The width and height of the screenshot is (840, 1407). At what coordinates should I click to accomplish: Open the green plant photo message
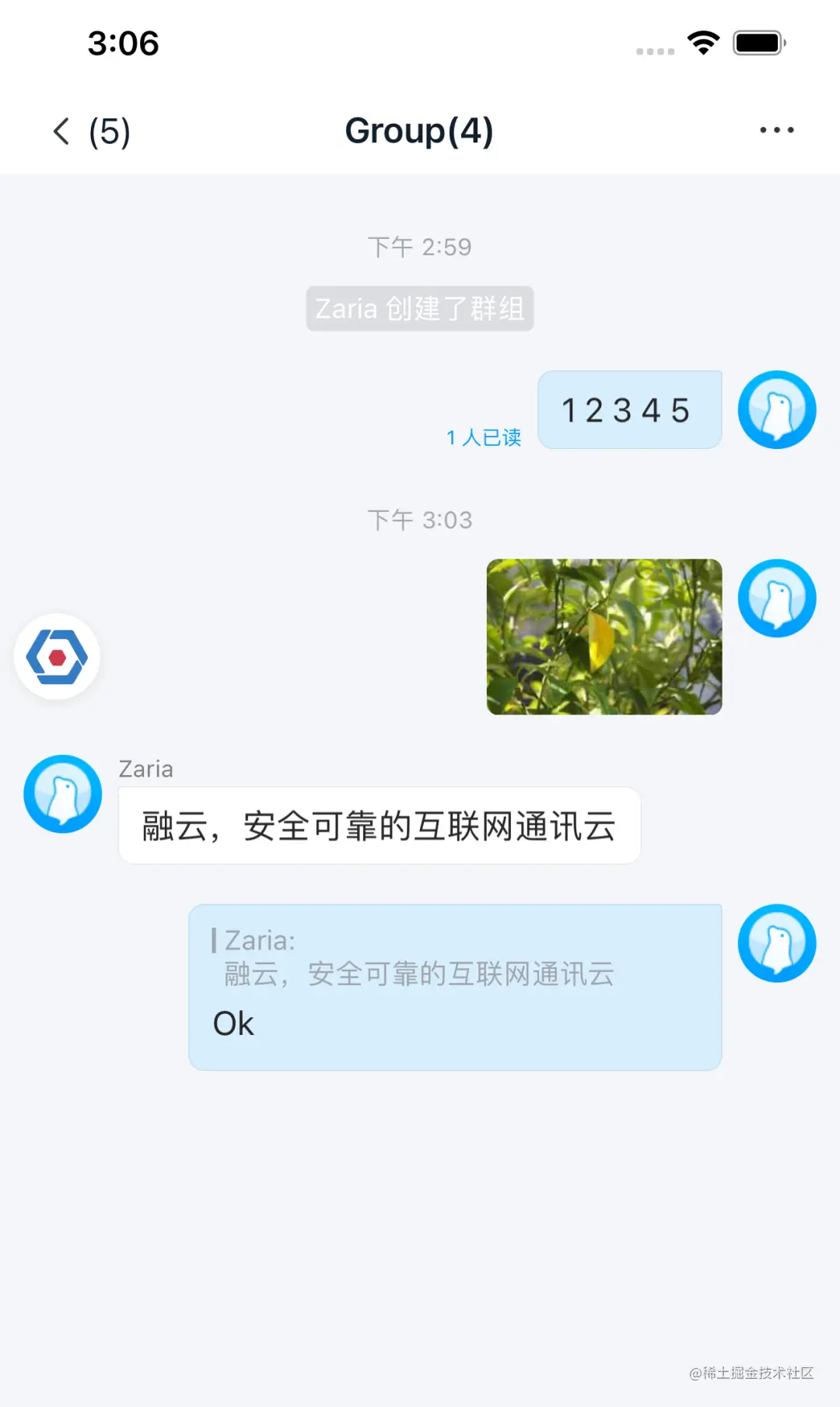pyautogui.click(x=604, y=635)
